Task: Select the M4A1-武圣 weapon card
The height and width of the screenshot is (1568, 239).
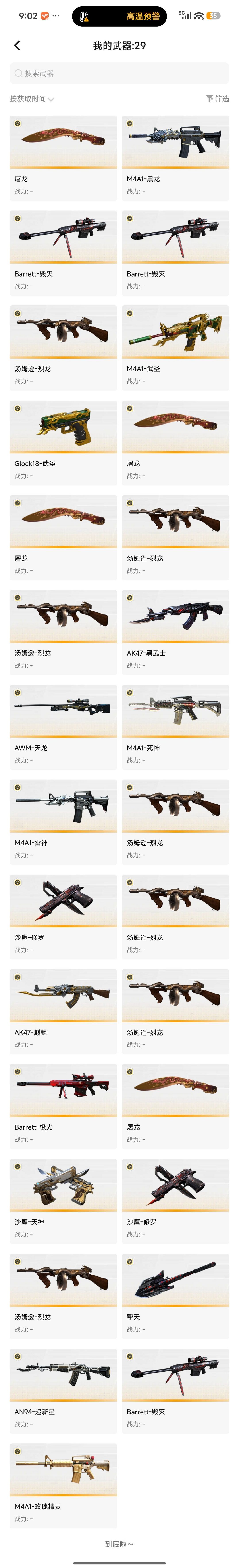Action: tap(175, 348)
